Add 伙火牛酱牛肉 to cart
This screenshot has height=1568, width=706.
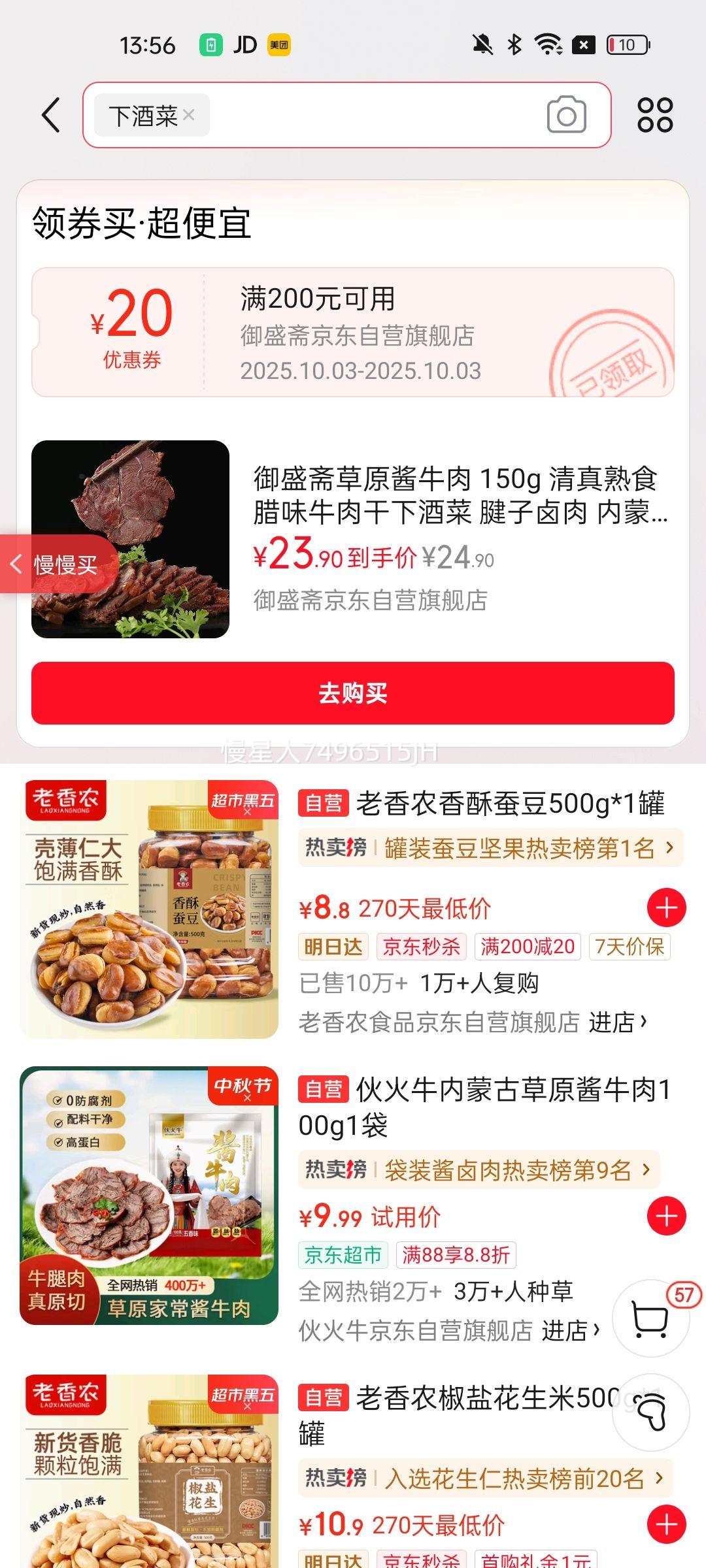point(666,1217)
